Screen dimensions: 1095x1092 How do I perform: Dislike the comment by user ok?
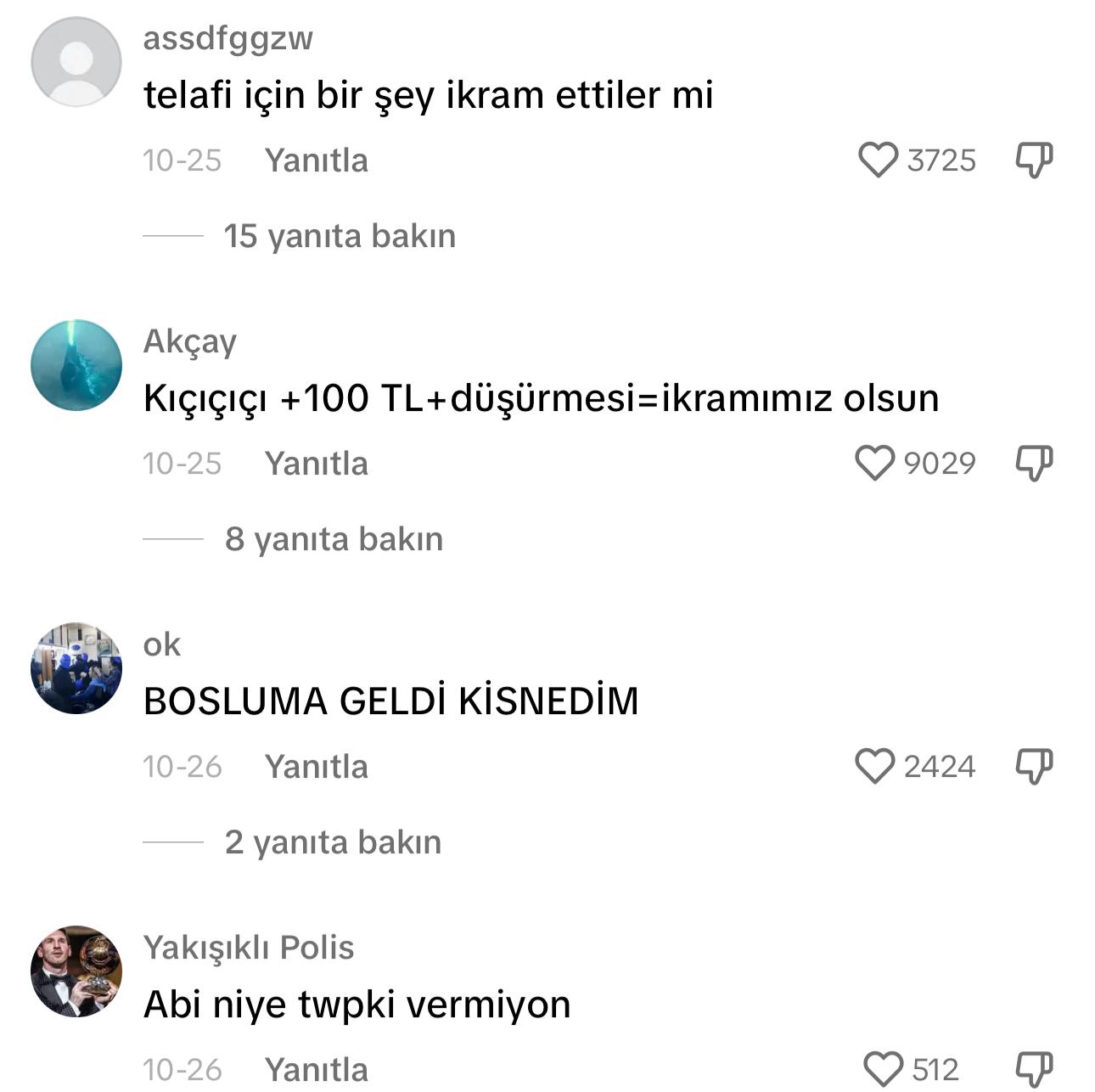click(x=1034, y=766)
